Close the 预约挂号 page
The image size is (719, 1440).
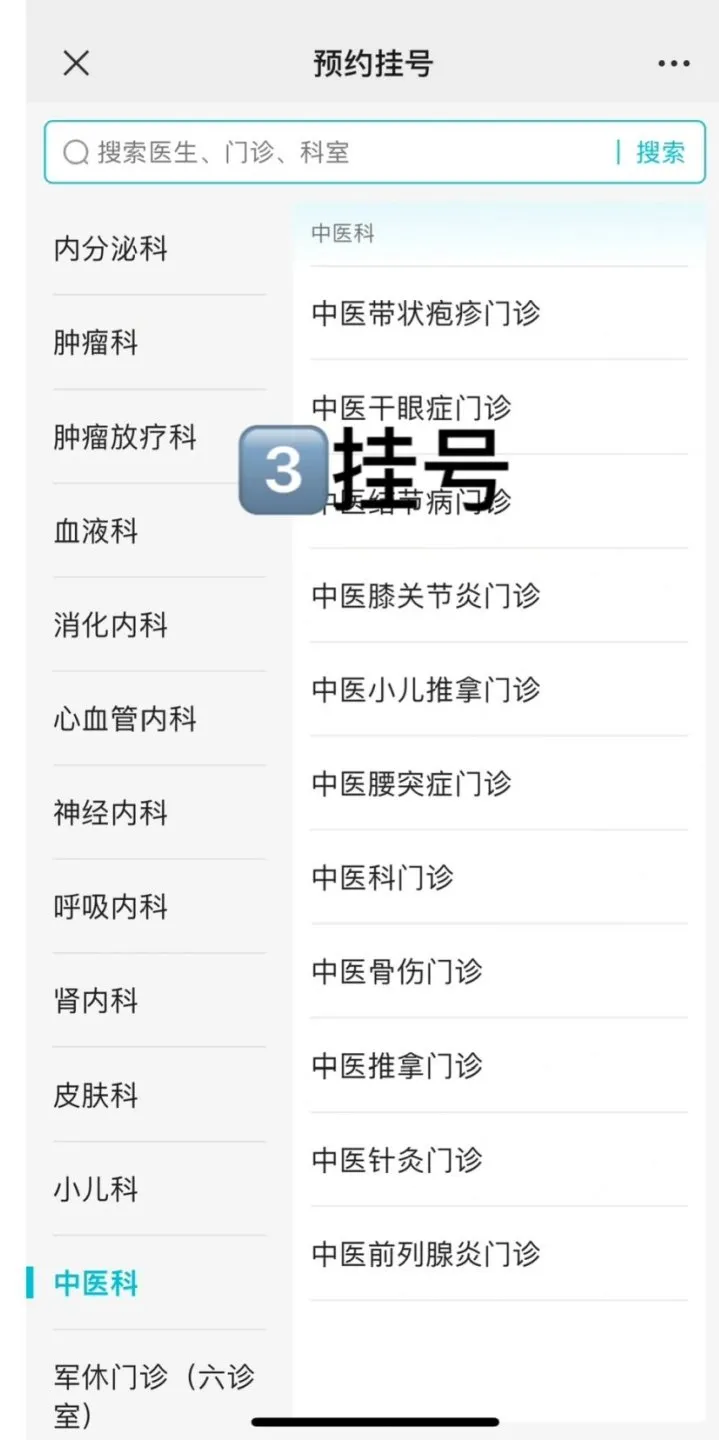click(76, 64)
